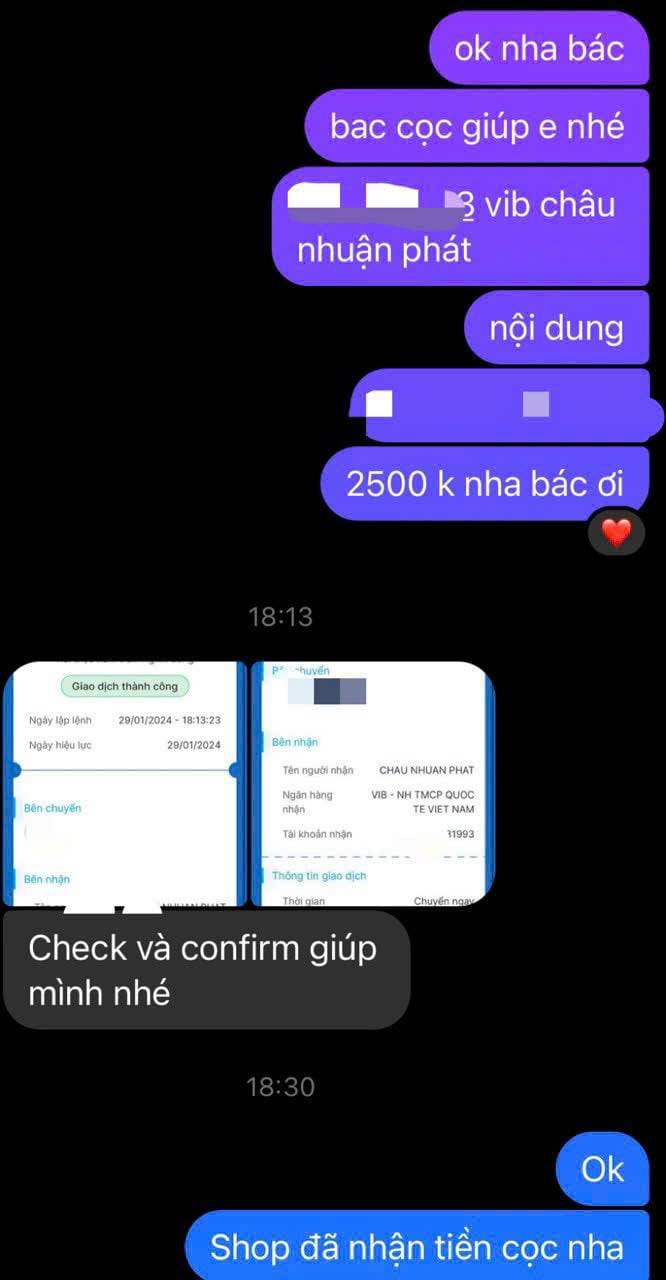Tap the heart reaction on '2500 k' message
Image resolution: width=666 pixels, height=1280 pixels.
coord(616,532)
